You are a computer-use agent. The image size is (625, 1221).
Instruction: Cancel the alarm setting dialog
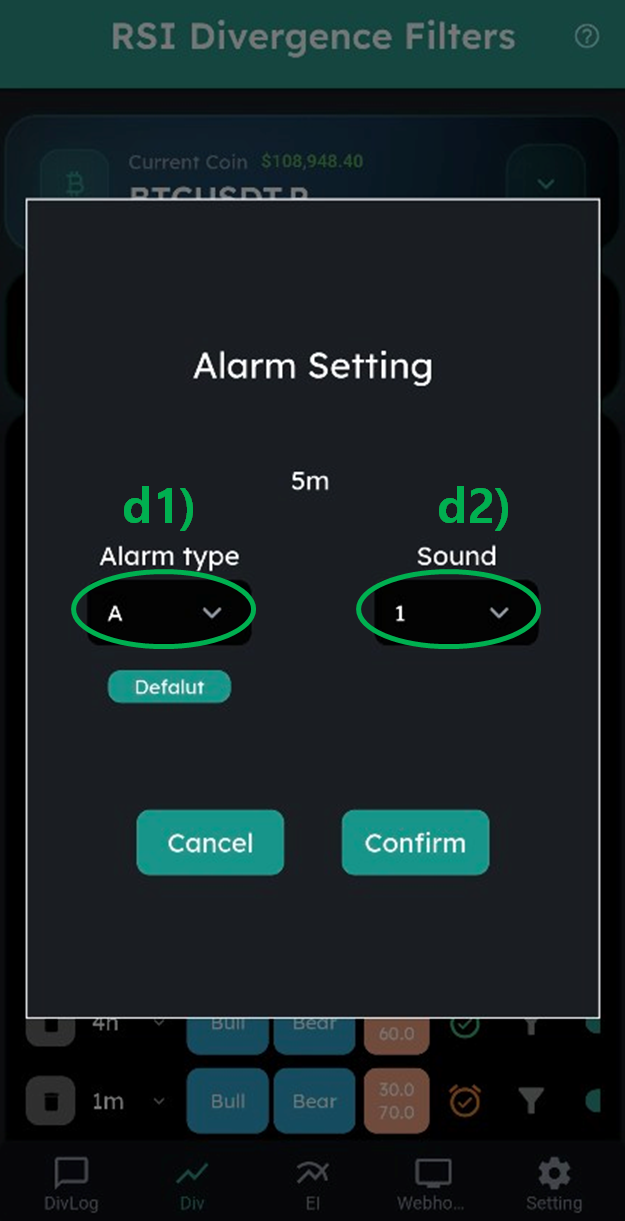coord(210,843)
